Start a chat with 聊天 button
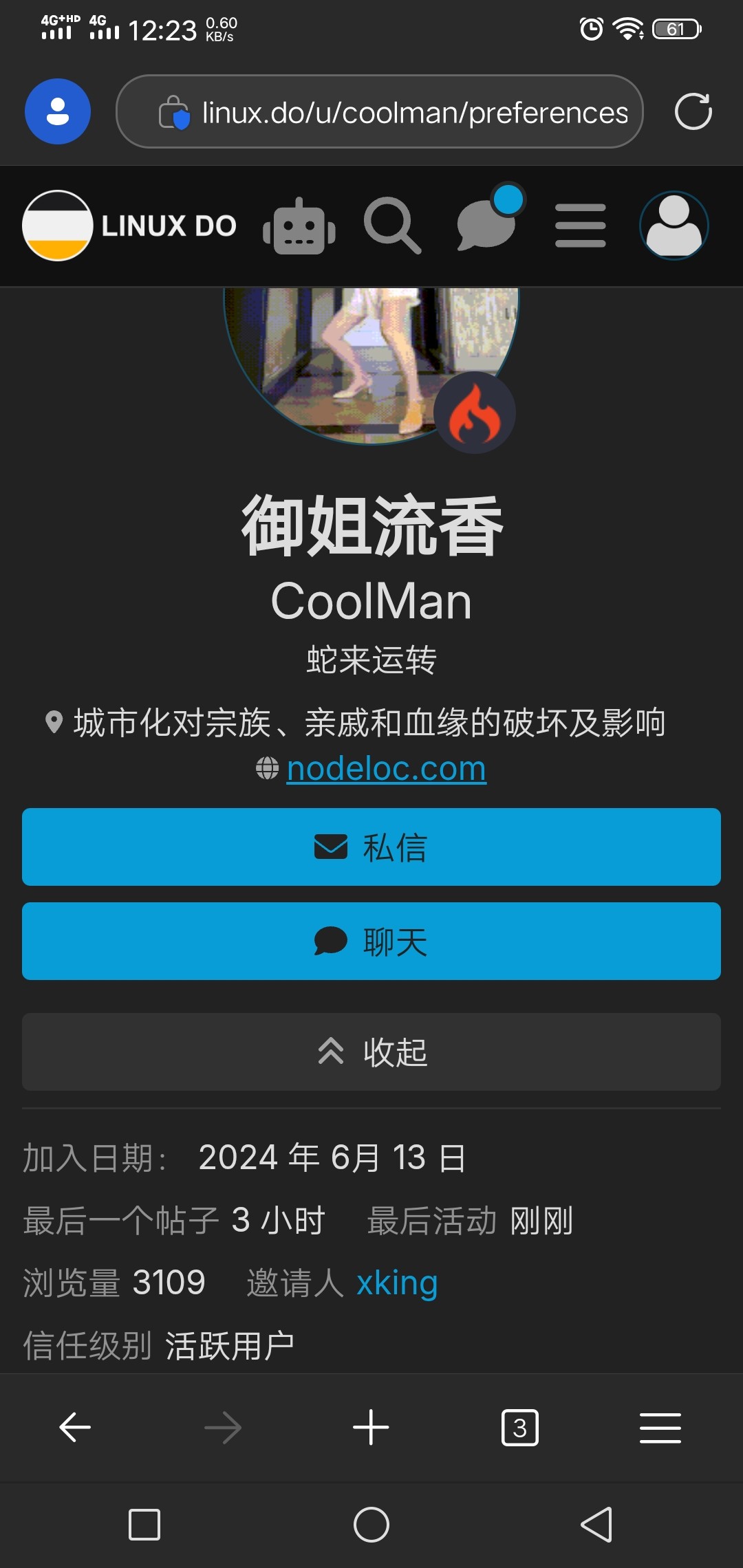743x1568 pixels. (371, 941)
